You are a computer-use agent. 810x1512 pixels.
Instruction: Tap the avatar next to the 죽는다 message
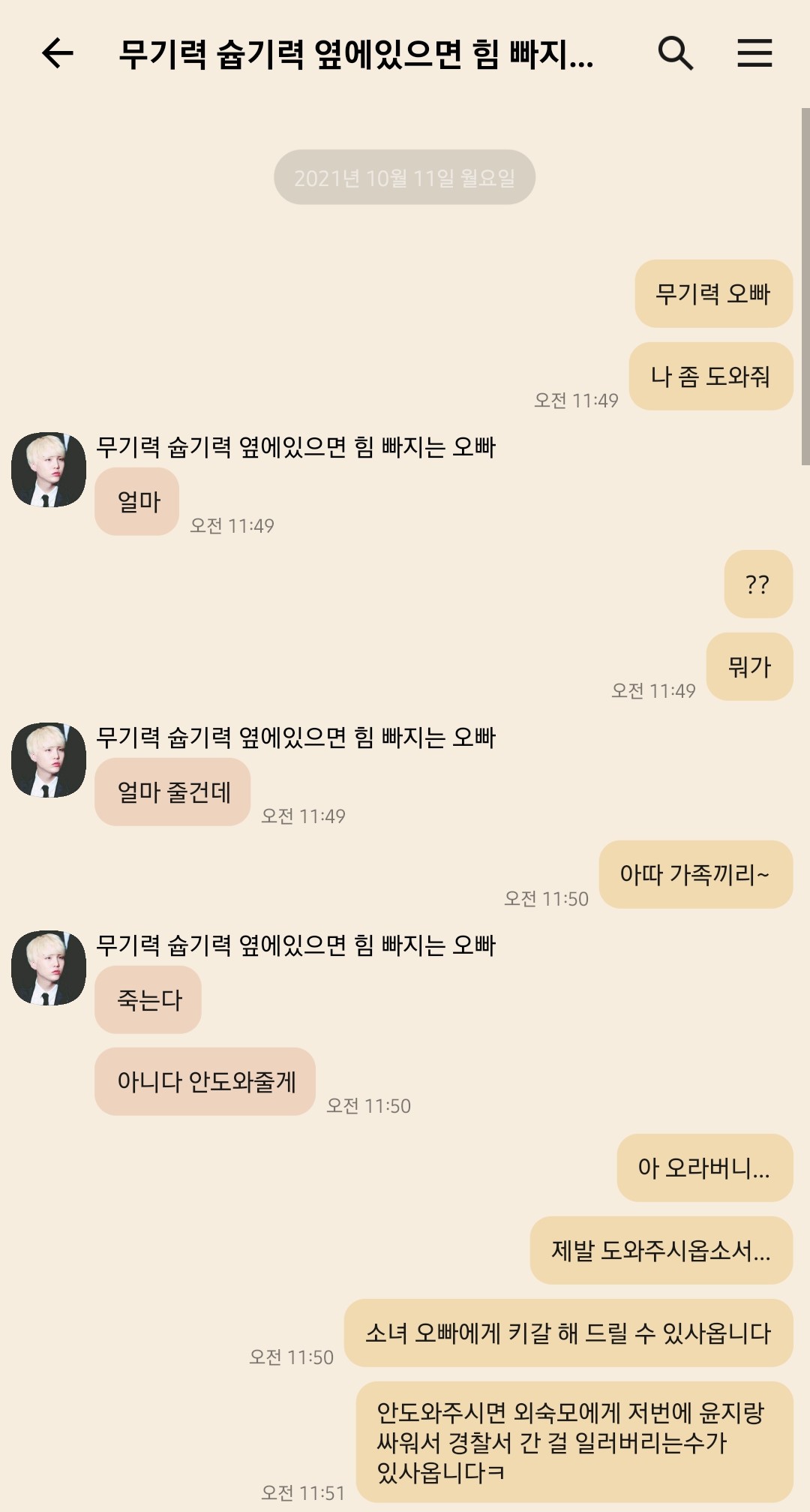click(49, 968)
